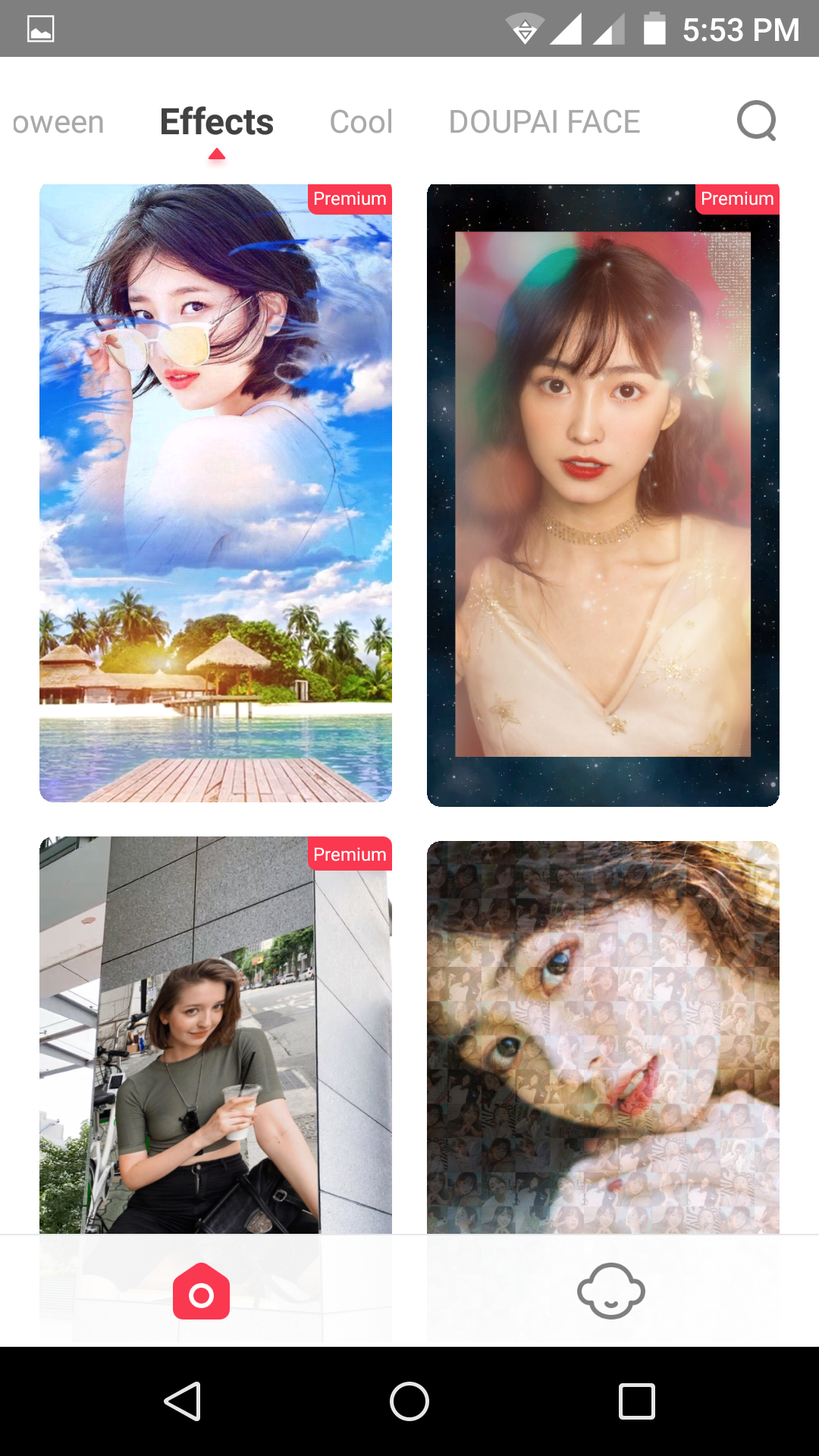Open the street photo premium effect

tap(215, 1035)
